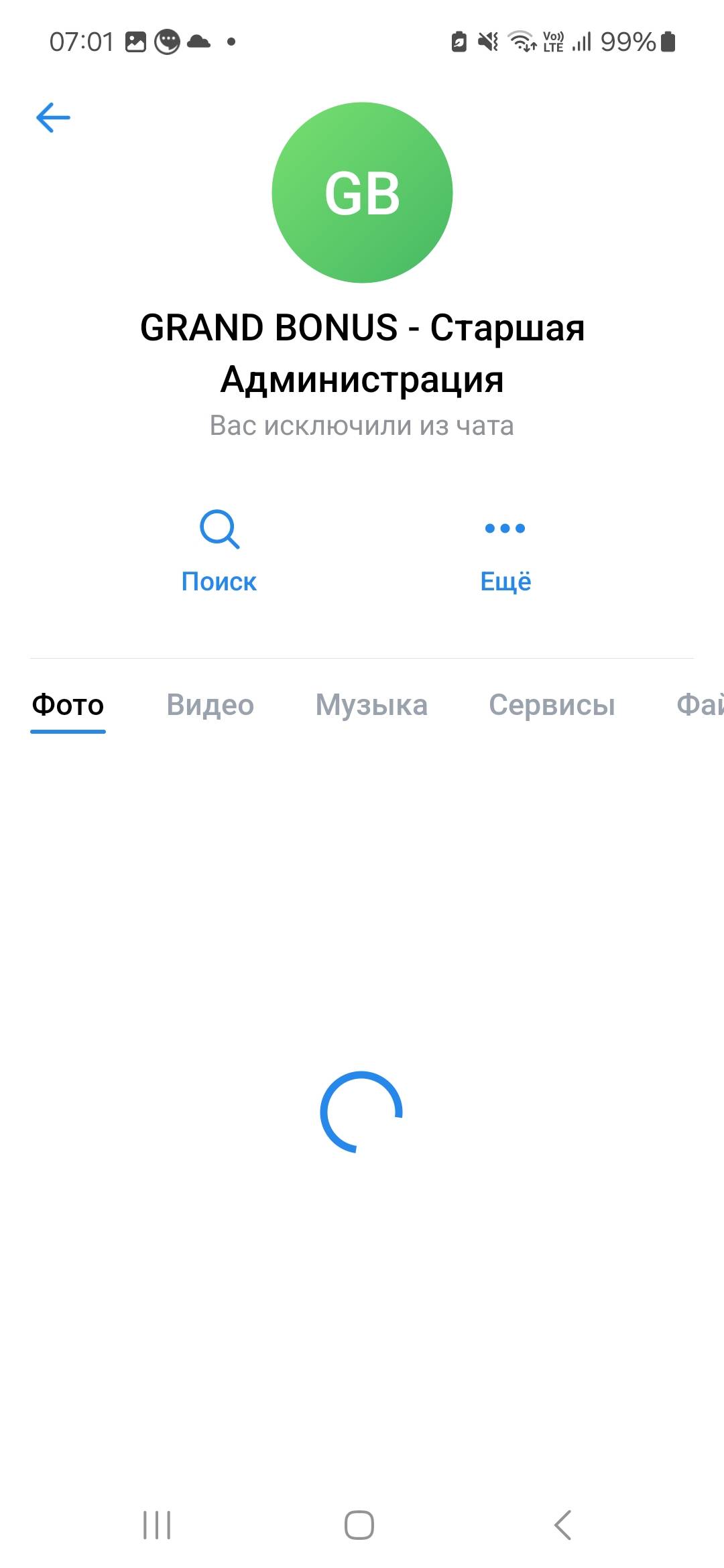This screenshot has width=724, height=1568.
Task: Switch to the Сервисы tab
Action: (552, 706)
